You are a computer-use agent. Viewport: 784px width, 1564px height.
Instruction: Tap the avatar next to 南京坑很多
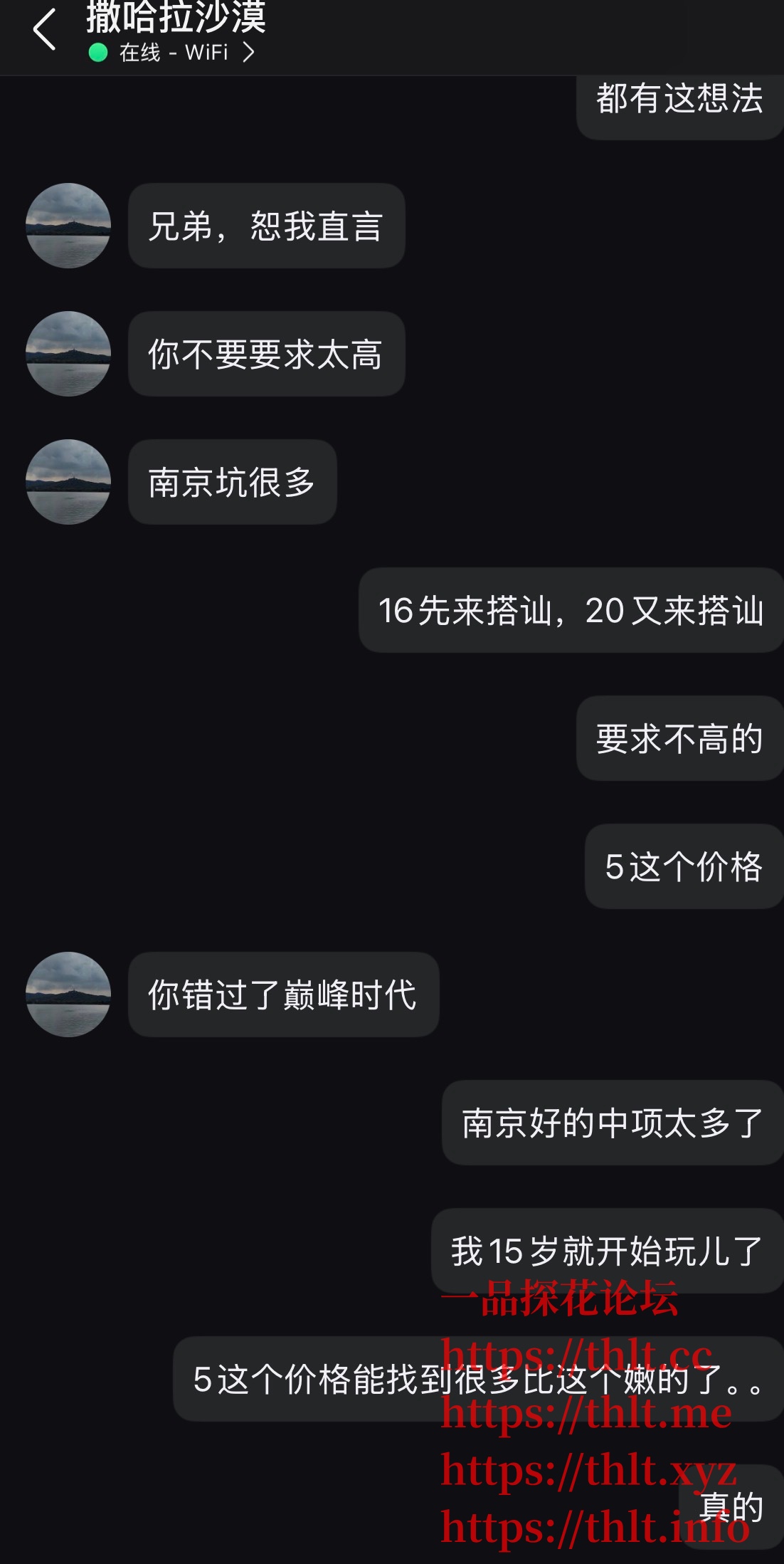(68, 482)
